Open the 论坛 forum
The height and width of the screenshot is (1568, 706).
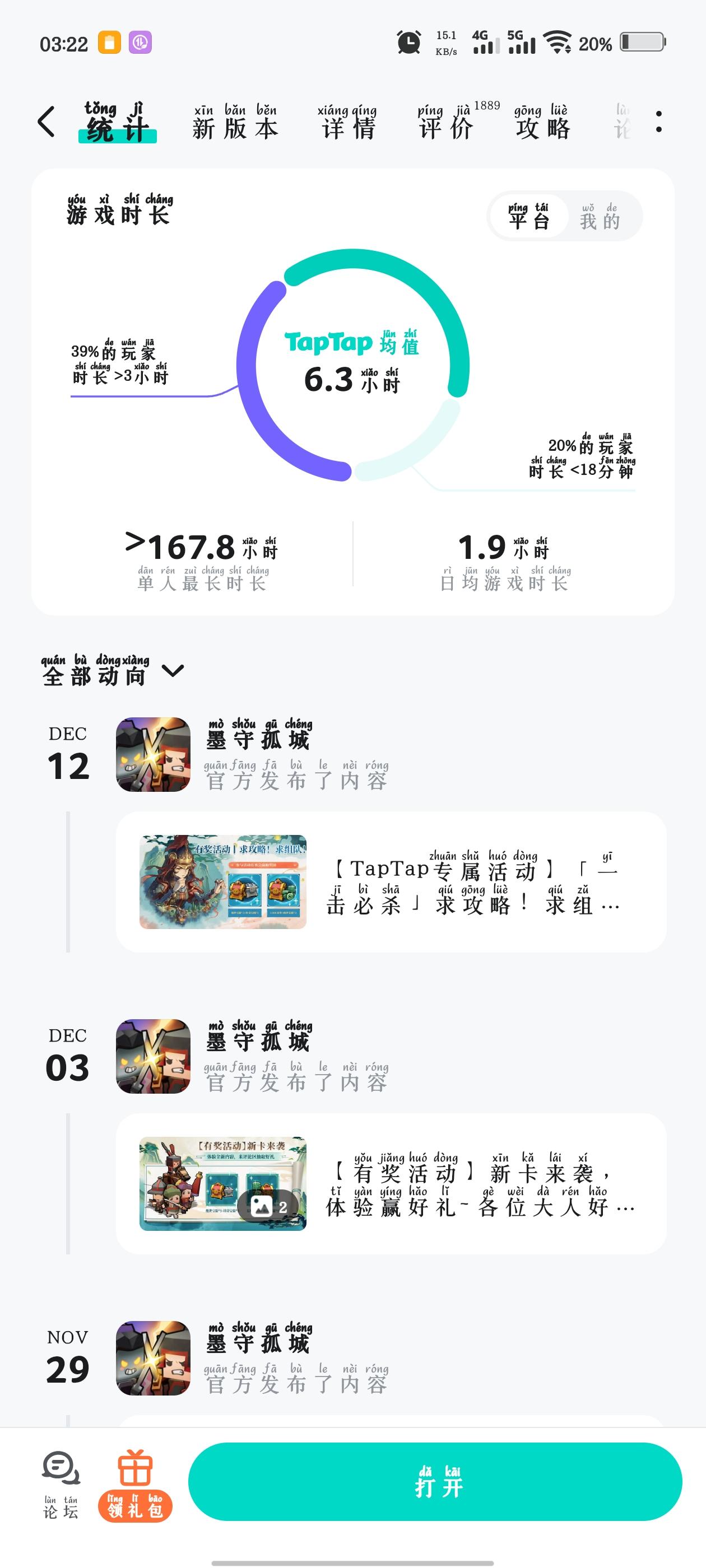click(x=61, y=1485)
